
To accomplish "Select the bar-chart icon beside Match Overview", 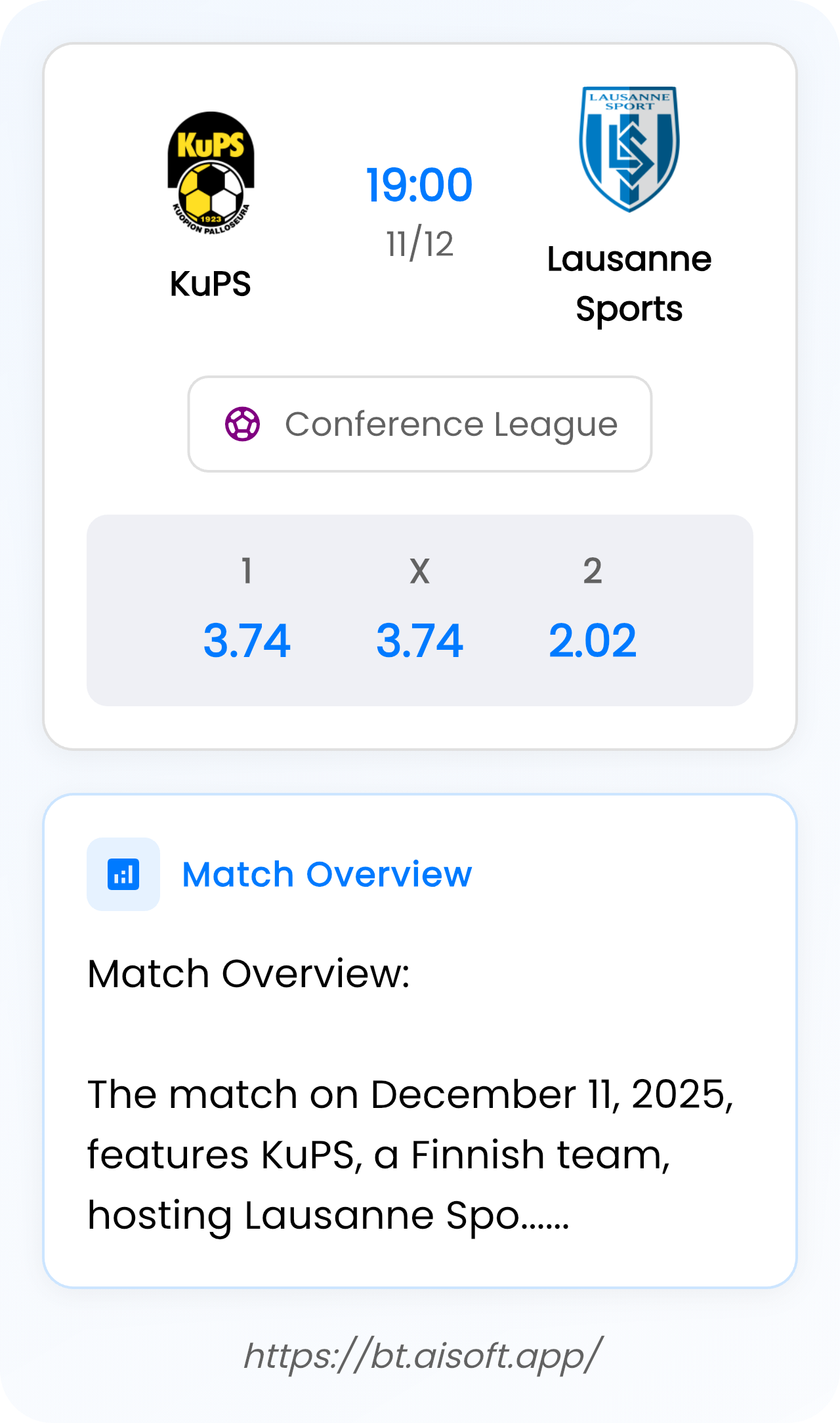I will [x=123, y=873].
